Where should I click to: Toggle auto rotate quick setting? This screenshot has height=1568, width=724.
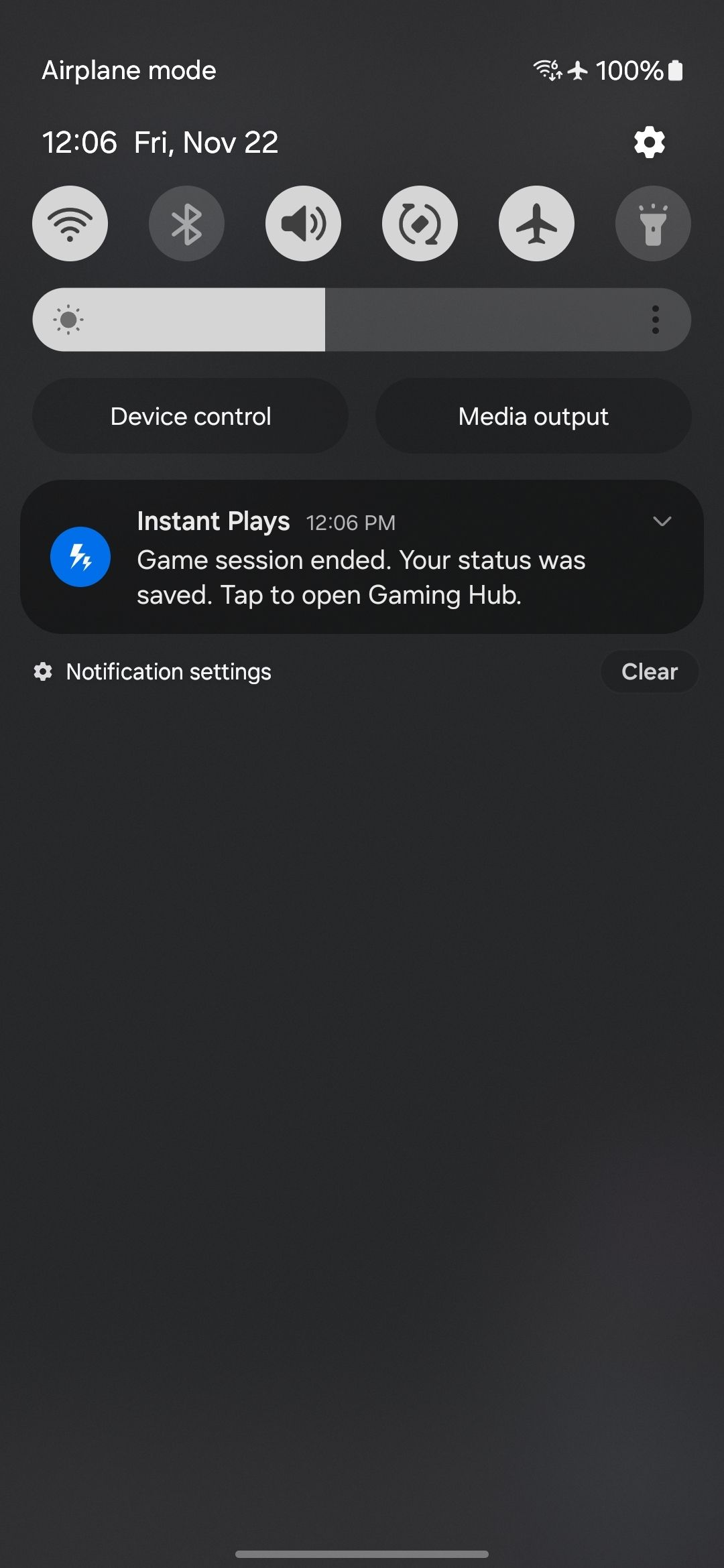(x=420, y=224)
